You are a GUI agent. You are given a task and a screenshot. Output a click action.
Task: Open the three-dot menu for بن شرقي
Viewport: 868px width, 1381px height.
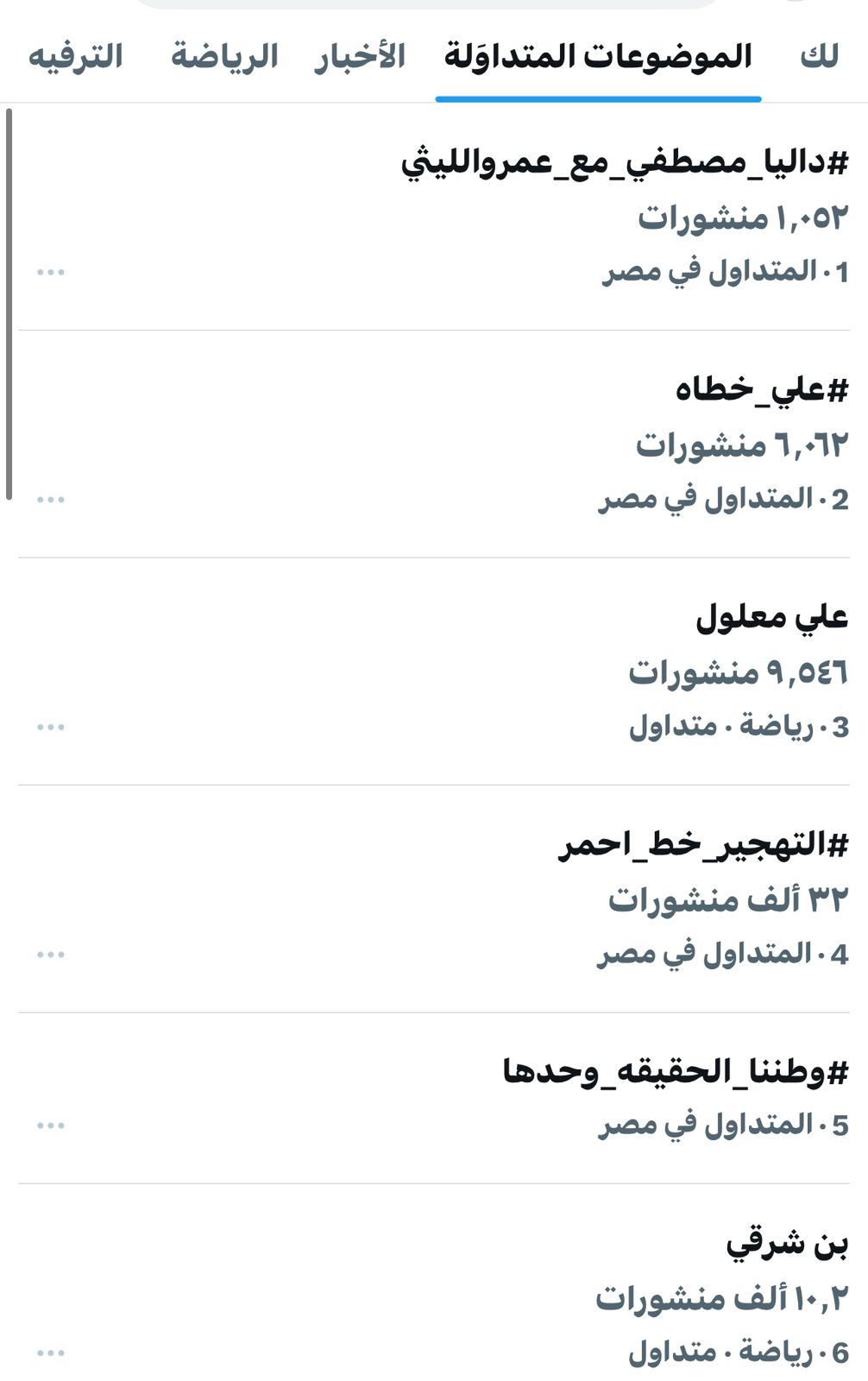click(51, 1353)
